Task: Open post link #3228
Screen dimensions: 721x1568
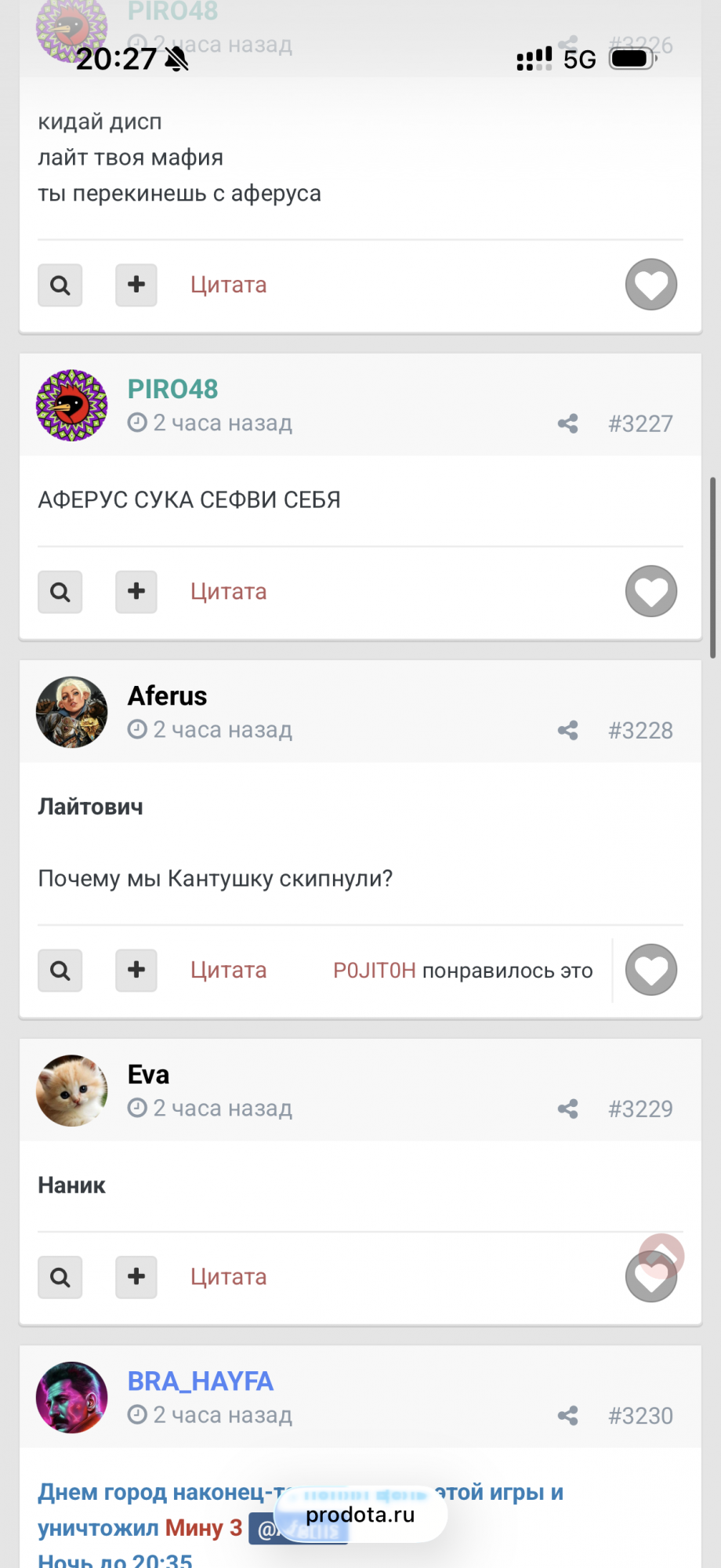Action: (640, 731)
